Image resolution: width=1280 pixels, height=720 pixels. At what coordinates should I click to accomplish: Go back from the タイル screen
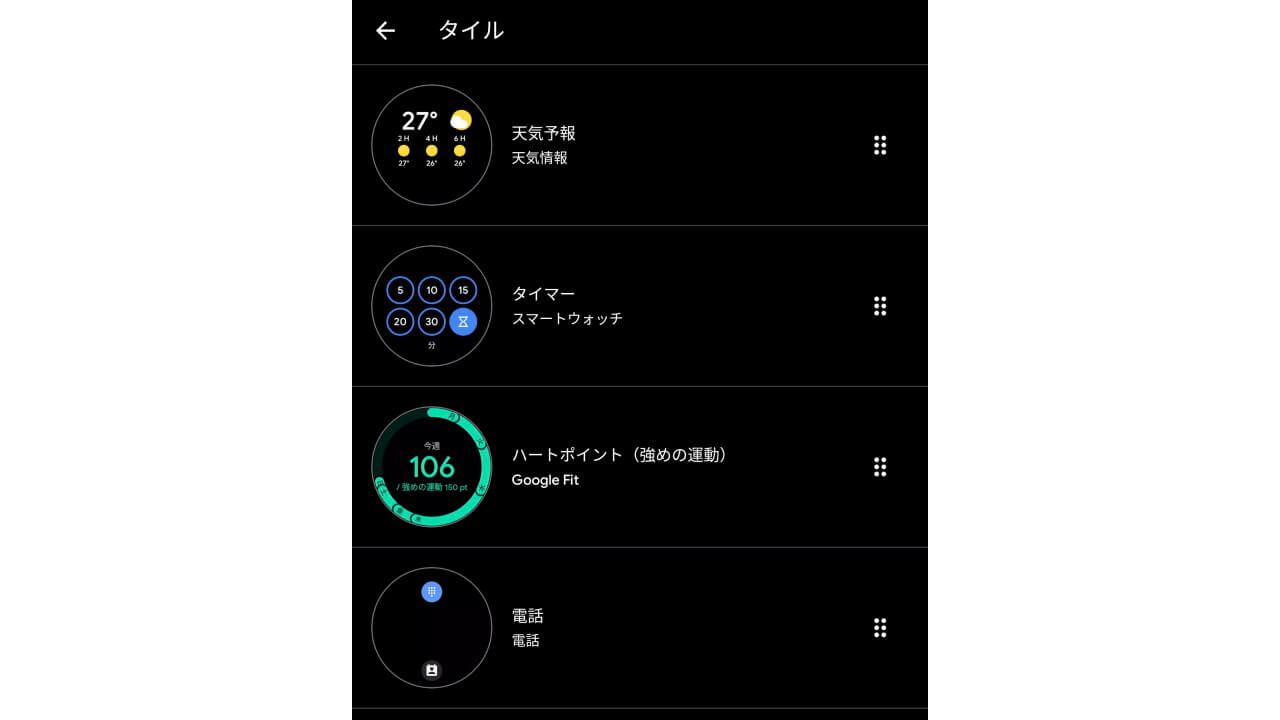(x=385, y=31)
